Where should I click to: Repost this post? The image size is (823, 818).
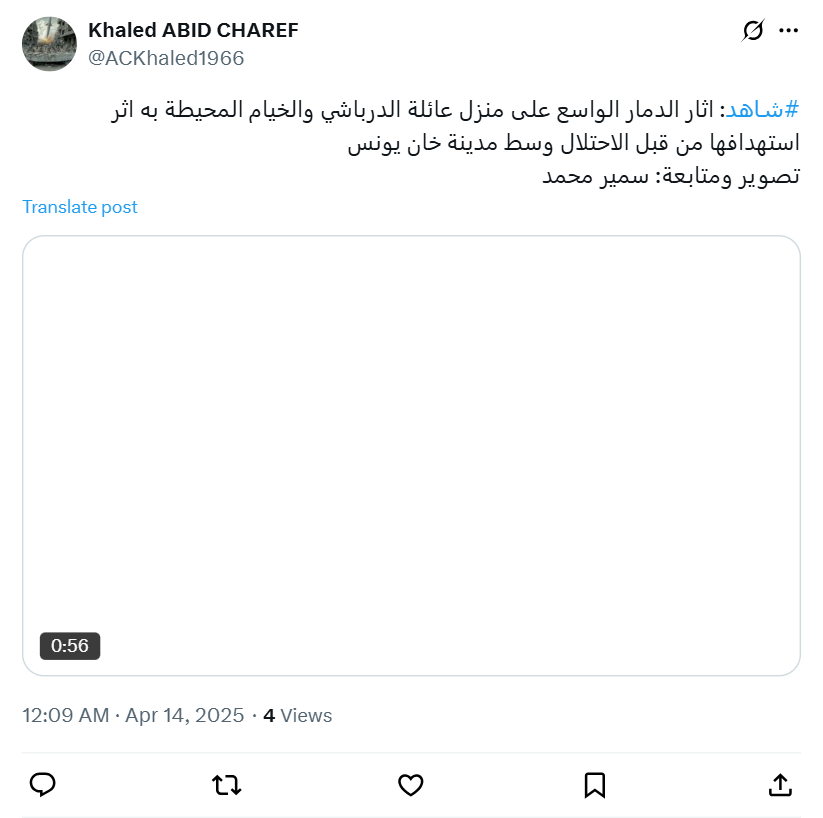click(x=227, y=785)
